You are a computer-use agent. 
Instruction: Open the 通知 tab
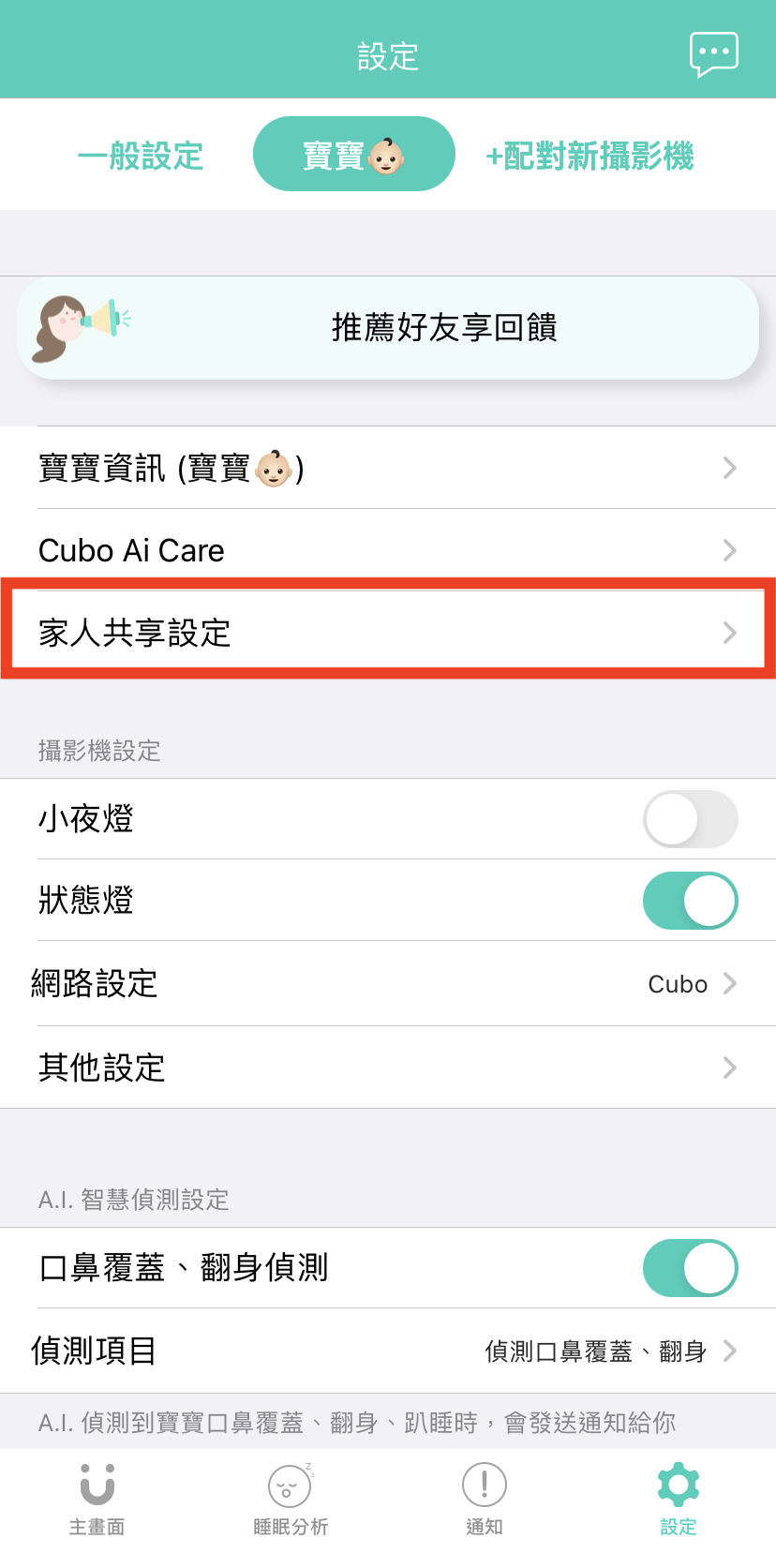coord(485,1500)
